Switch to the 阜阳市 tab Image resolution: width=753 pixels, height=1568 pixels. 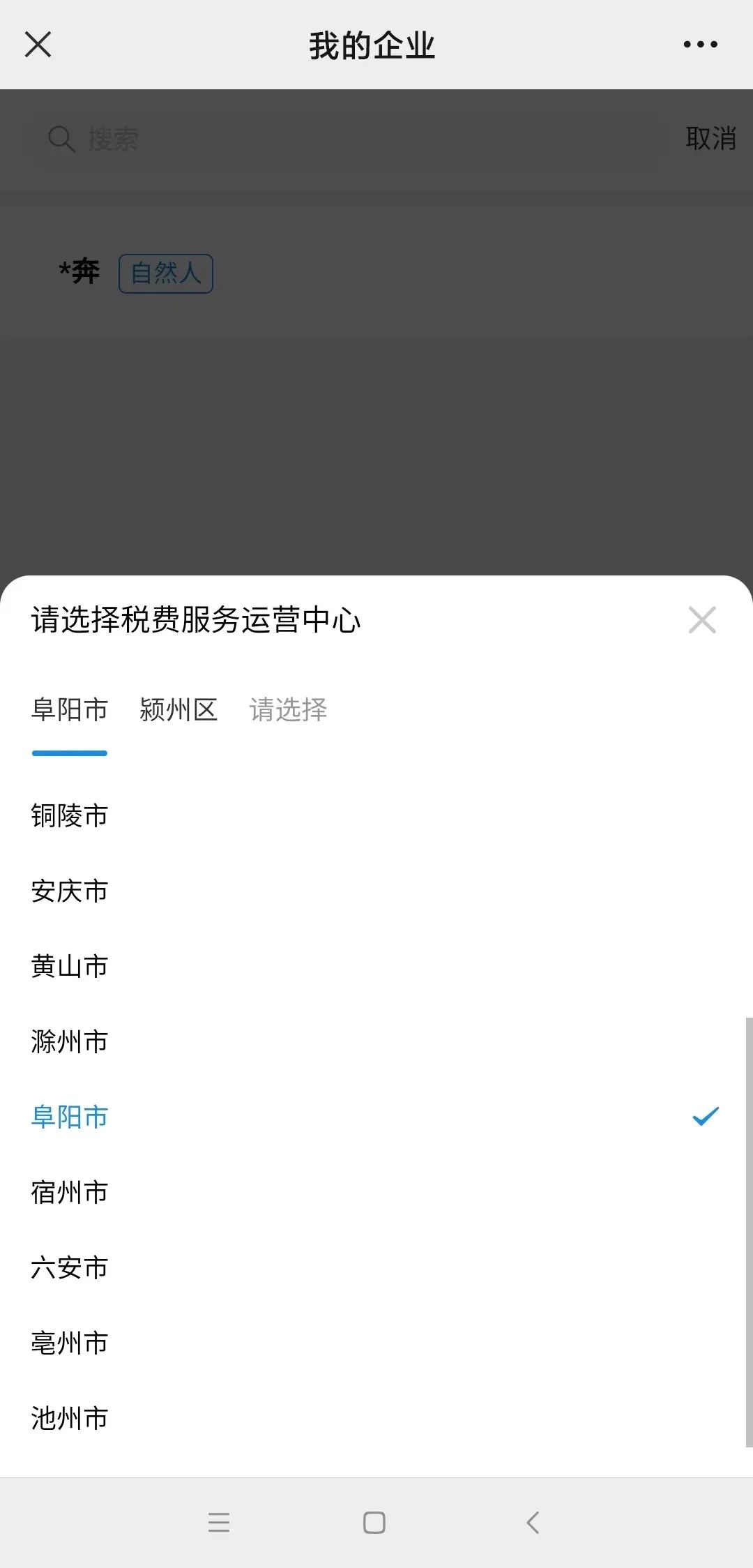pos(70,710)
